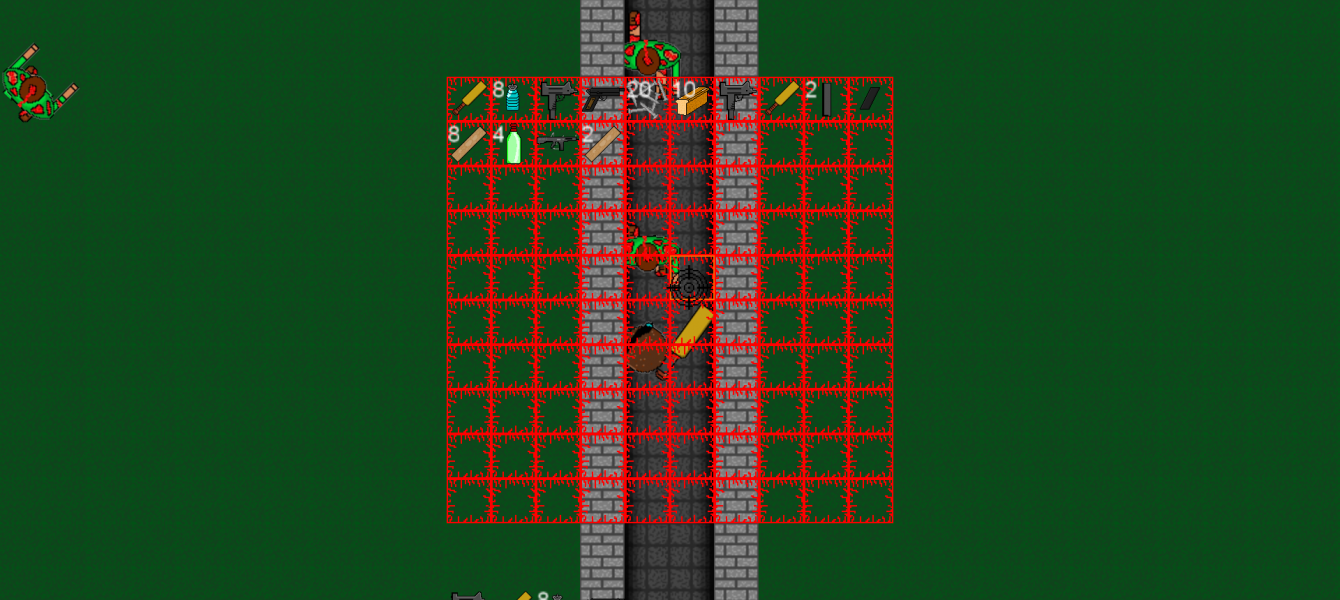Select the pistol in the inventory
The height and width of the screenshot is (600, 1340).
[602, 98]
